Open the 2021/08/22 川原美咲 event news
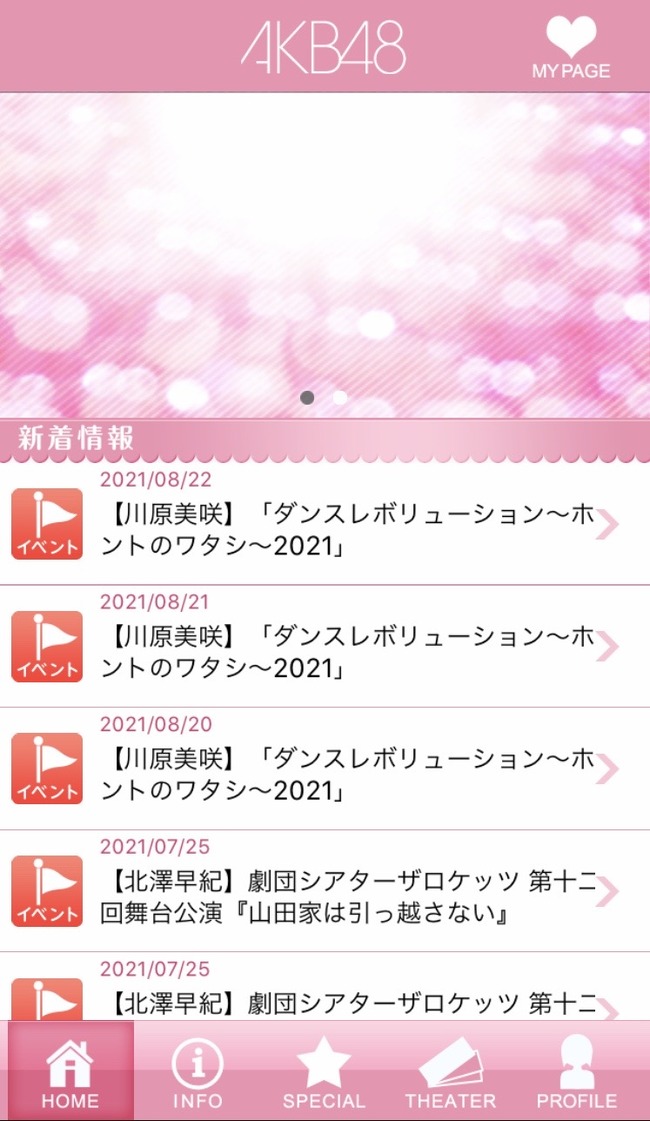The width and height of the screenshot is (650, 1121). click(x=325, y=524)
